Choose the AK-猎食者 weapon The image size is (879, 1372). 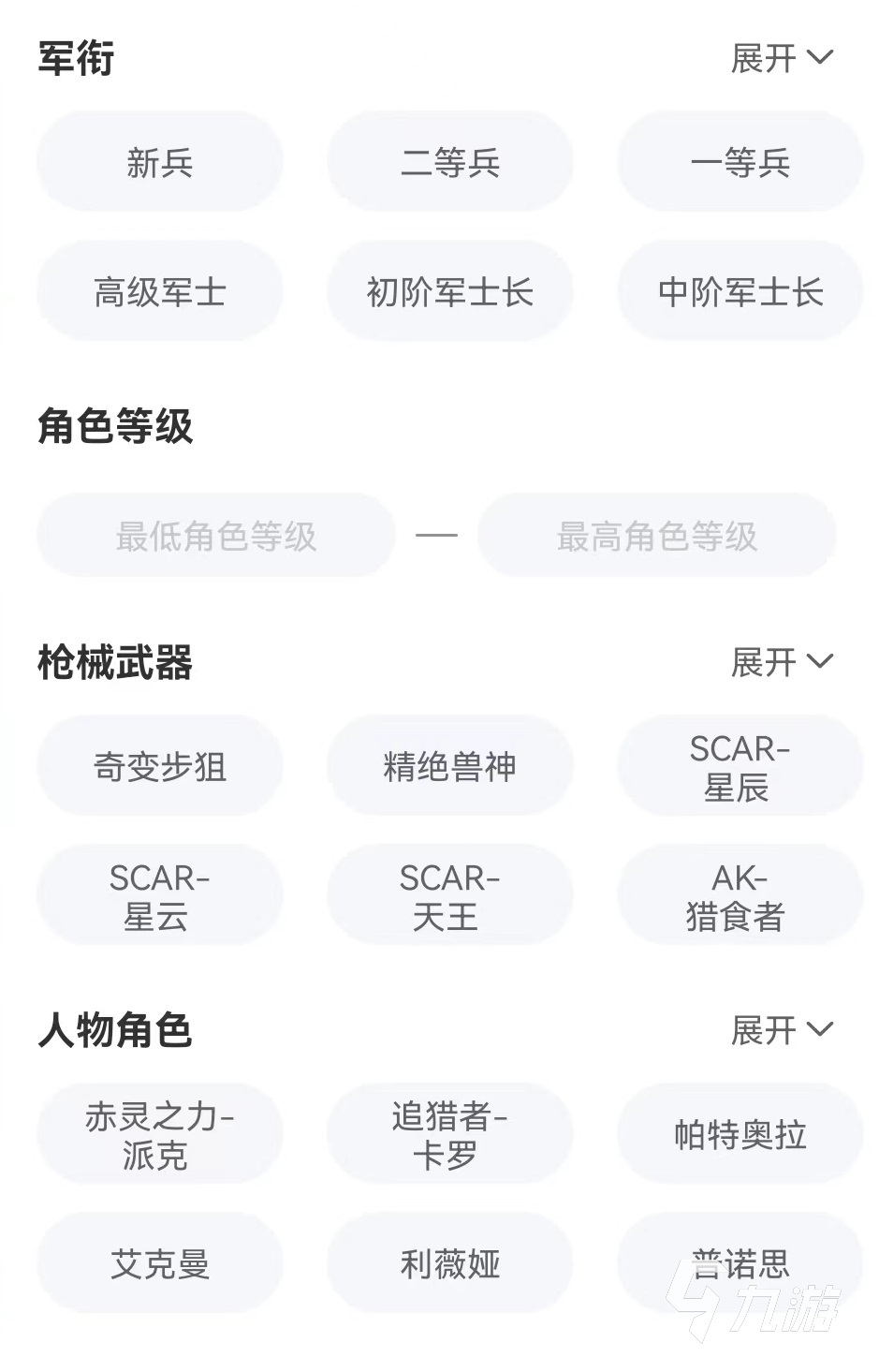[740, 895]
